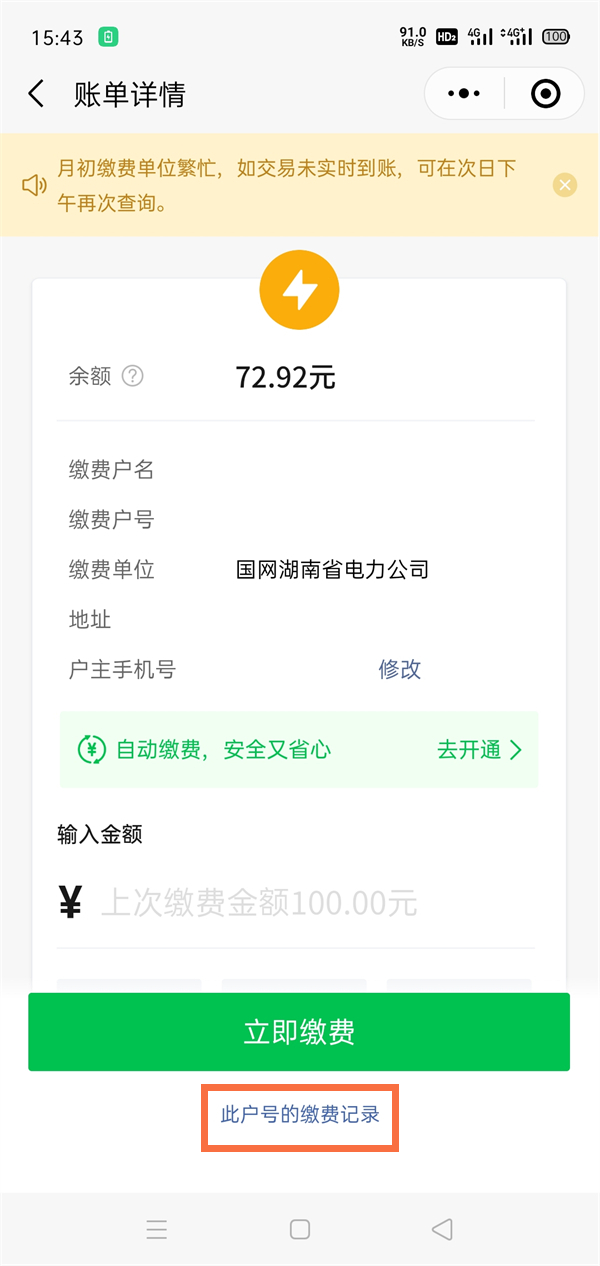Open 自动缴费 via 去开通
Viewport: 600px width, 1266px height.
coord(479,750)
